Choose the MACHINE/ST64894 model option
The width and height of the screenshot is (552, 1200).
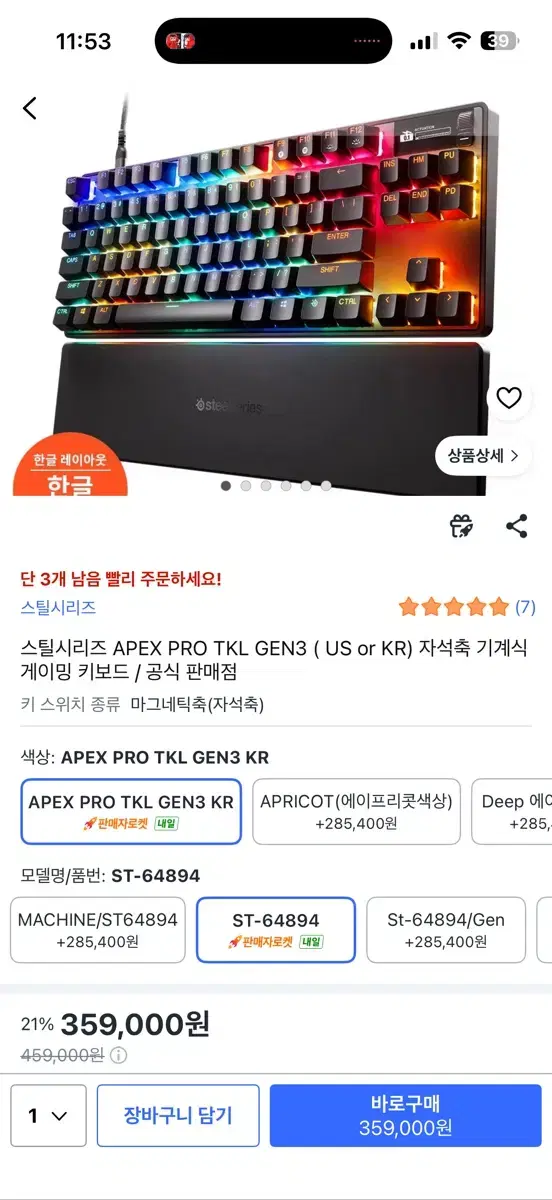tap(97, 930)
